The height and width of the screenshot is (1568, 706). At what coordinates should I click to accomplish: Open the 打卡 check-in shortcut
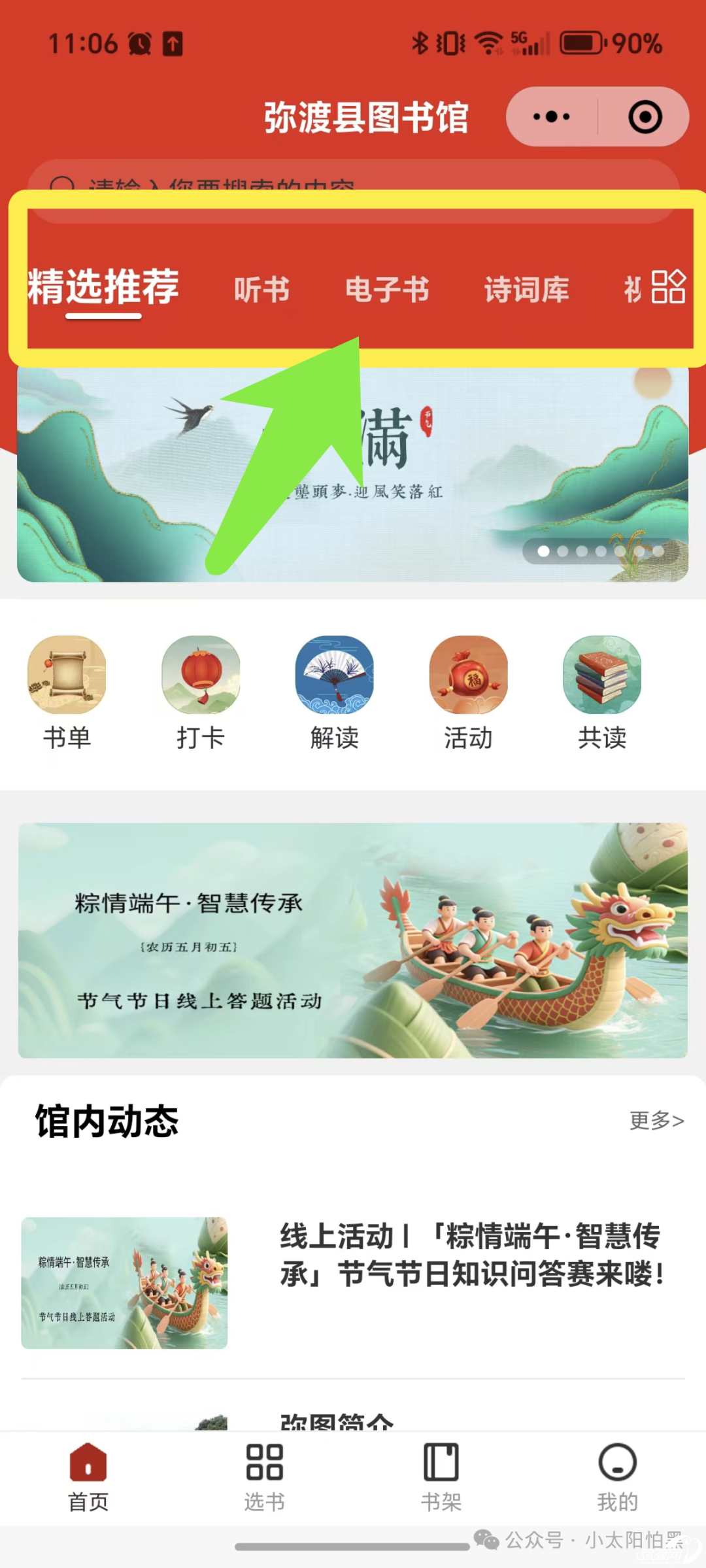201,693
